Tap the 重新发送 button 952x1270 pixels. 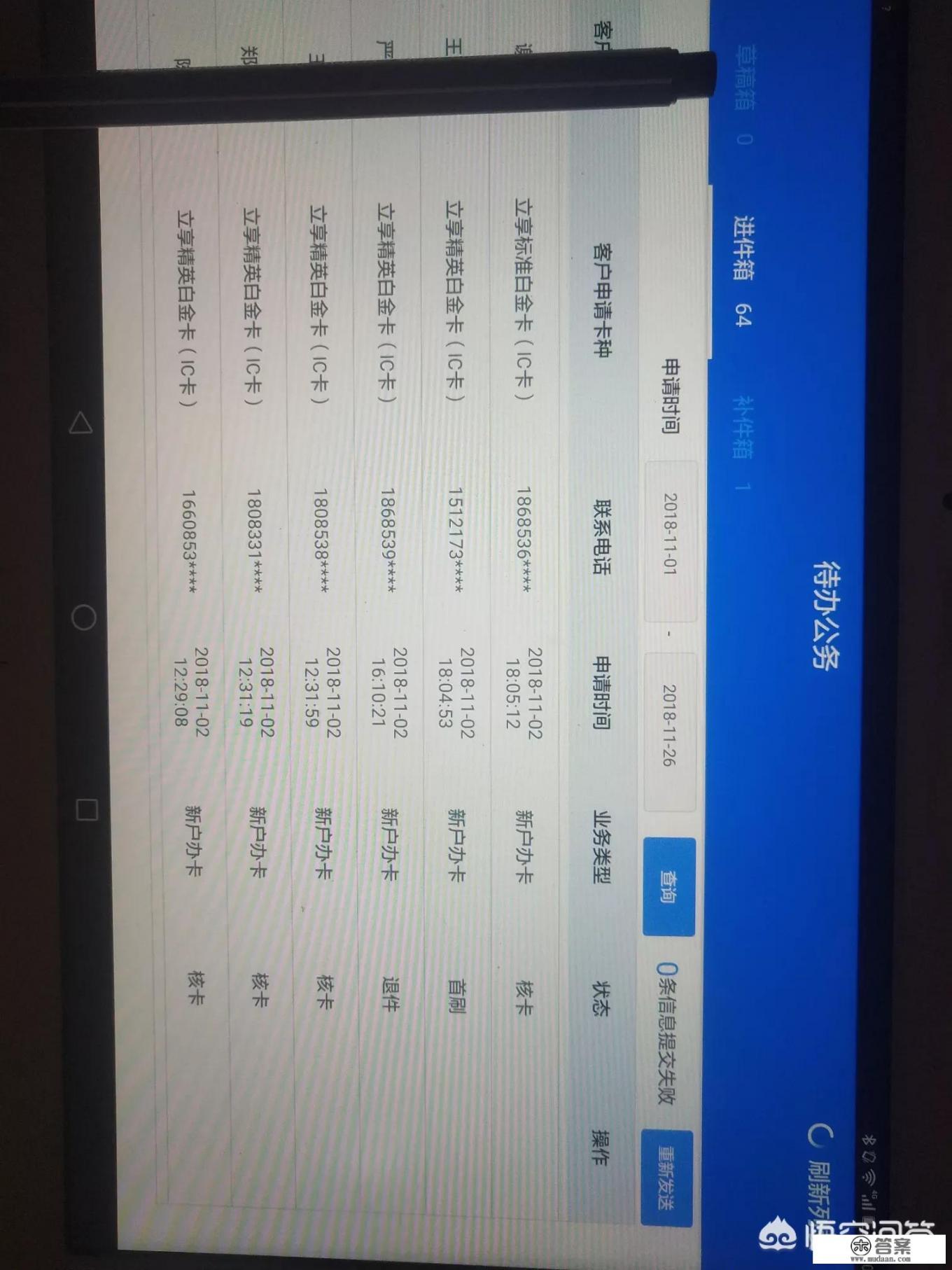(666, 1178)
